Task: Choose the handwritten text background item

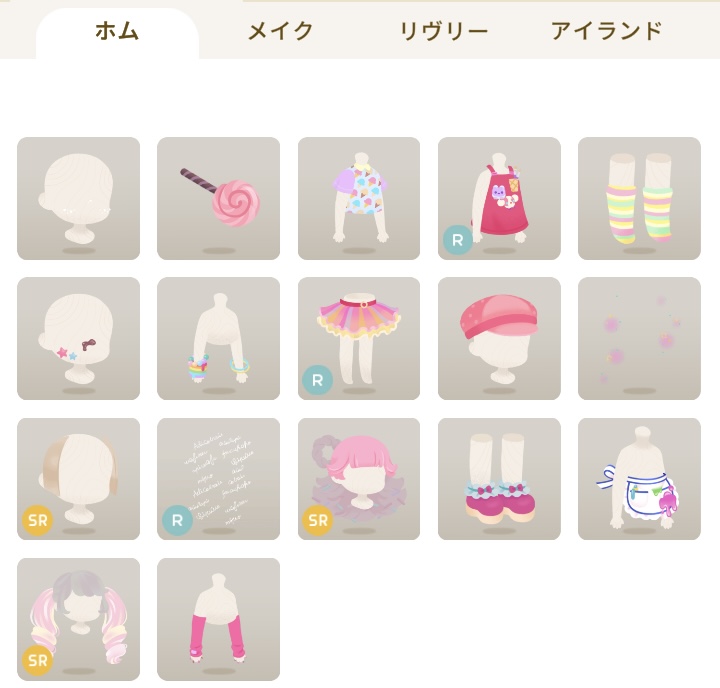Action: click(218, 479)
